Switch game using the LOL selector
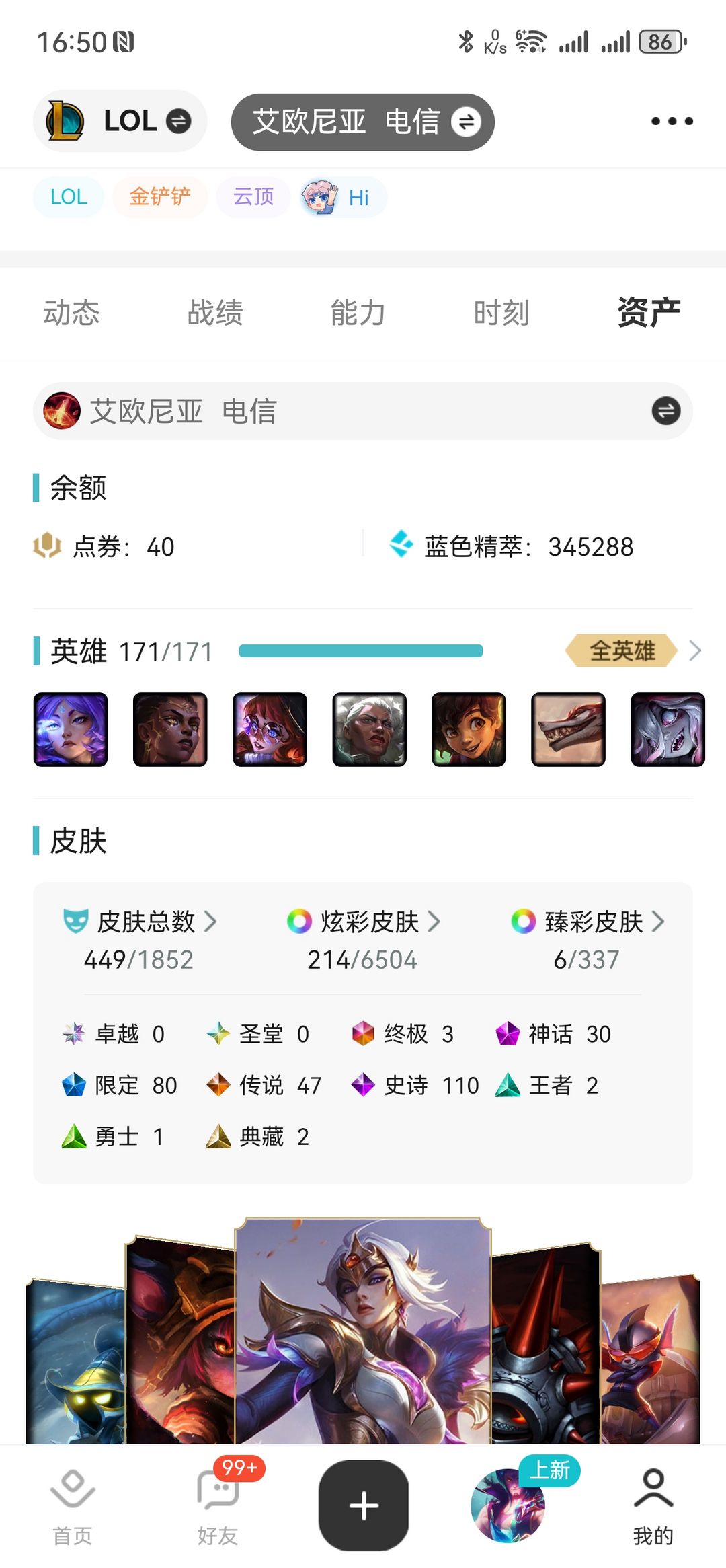This screenshot has width=726, height=1568. pyautogui.click(x=120, y=121)
